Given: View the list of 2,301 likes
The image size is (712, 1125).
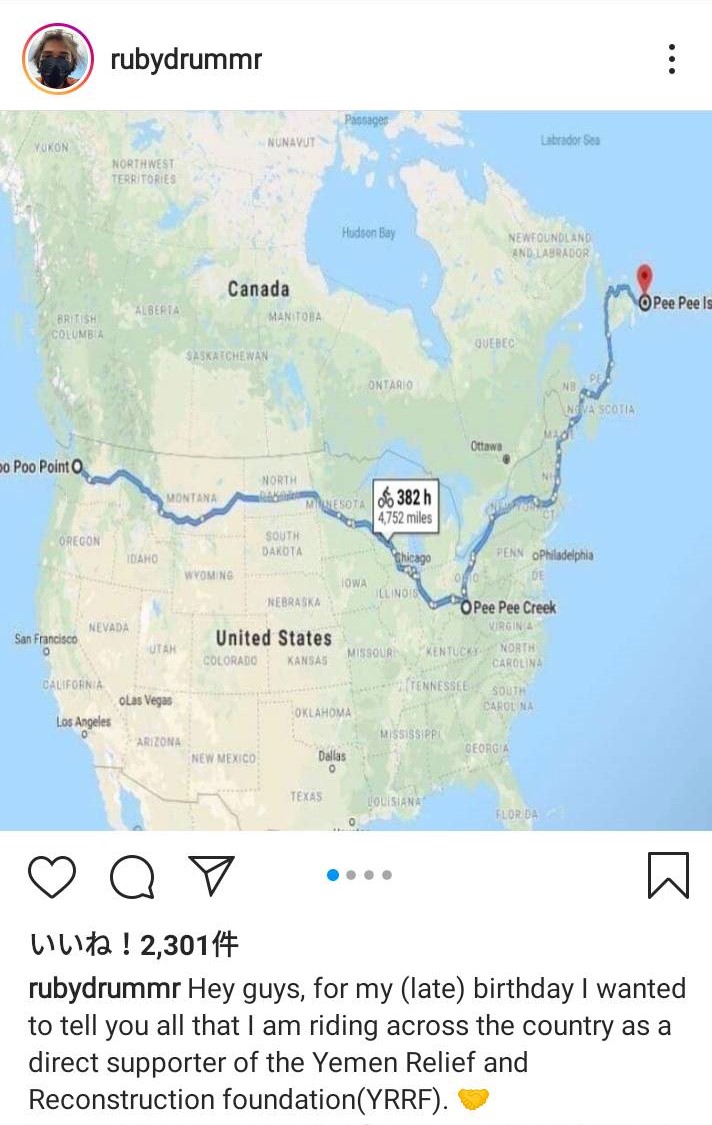Looking at the screenshot, I should (134, 944).
